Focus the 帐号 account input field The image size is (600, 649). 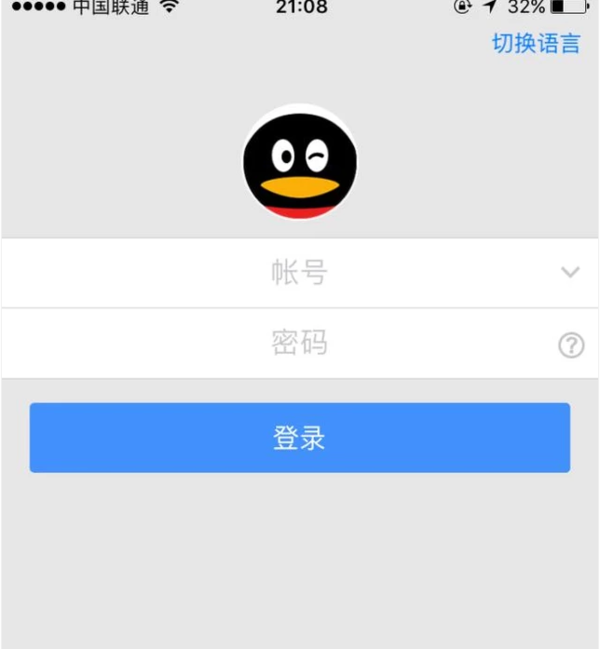coord(299,272)
